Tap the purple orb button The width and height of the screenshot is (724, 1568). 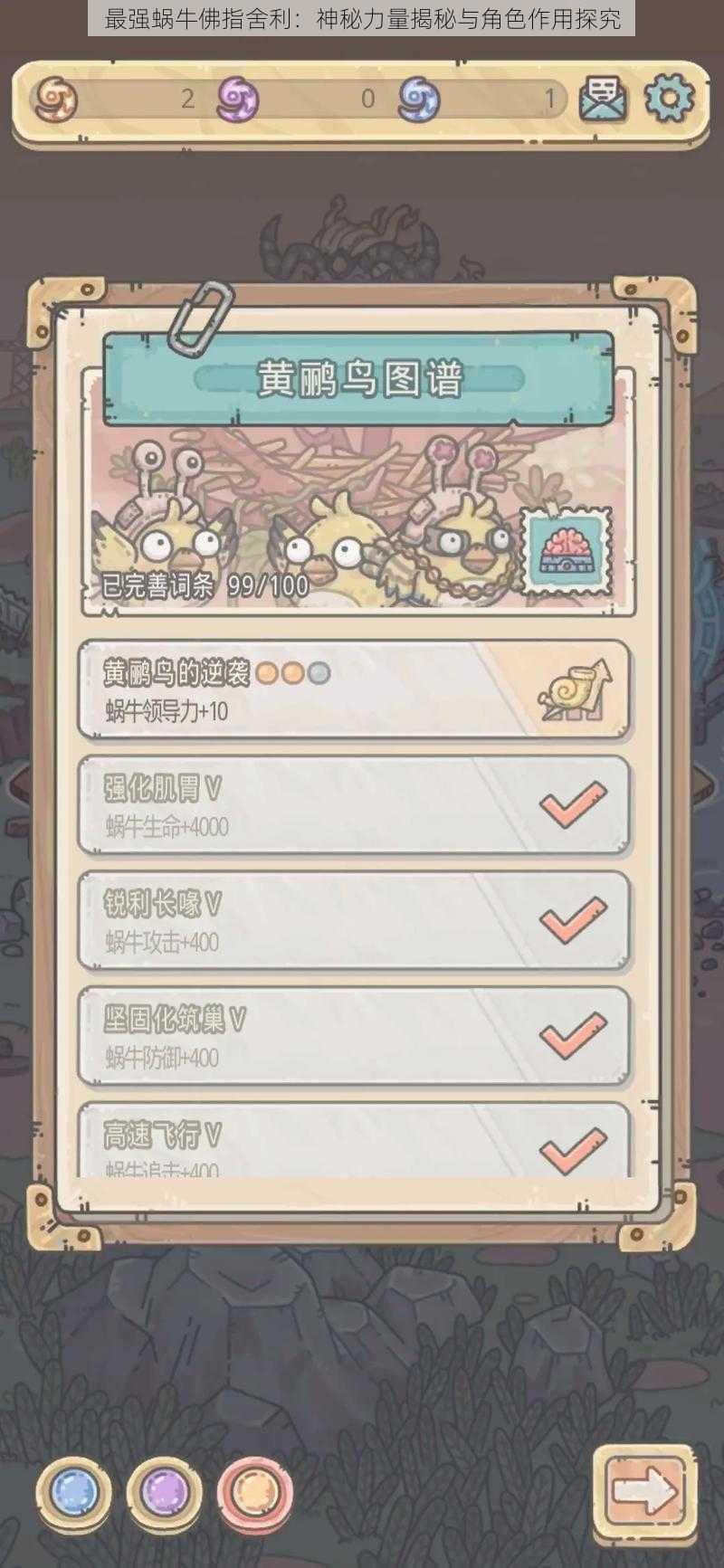(164, 1491)
